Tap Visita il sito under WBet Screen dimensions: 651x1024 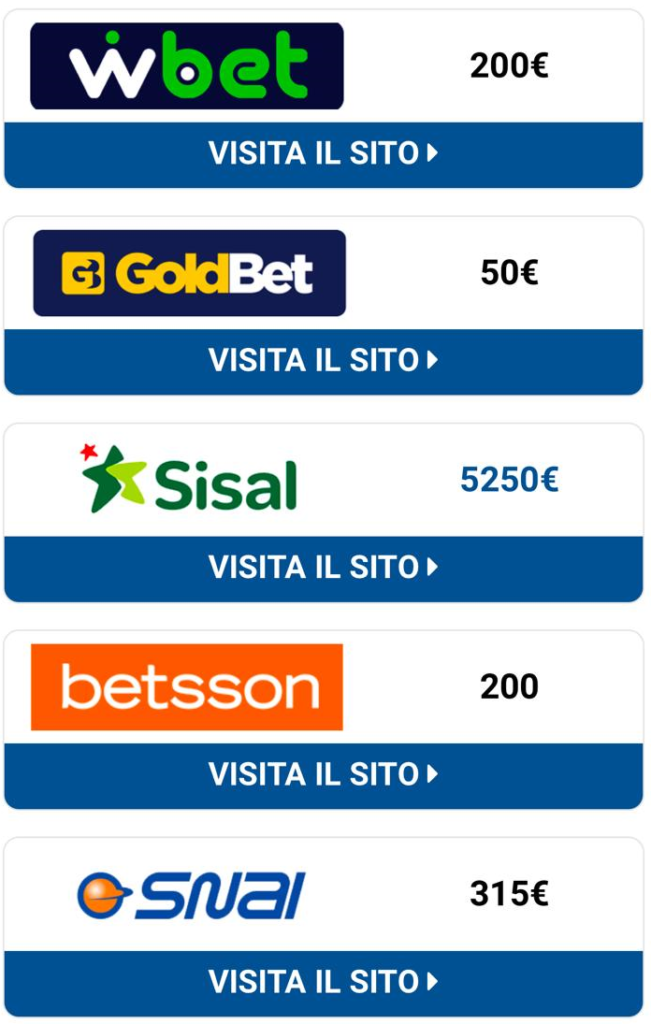pyautogui.click(x=323, y=154)
